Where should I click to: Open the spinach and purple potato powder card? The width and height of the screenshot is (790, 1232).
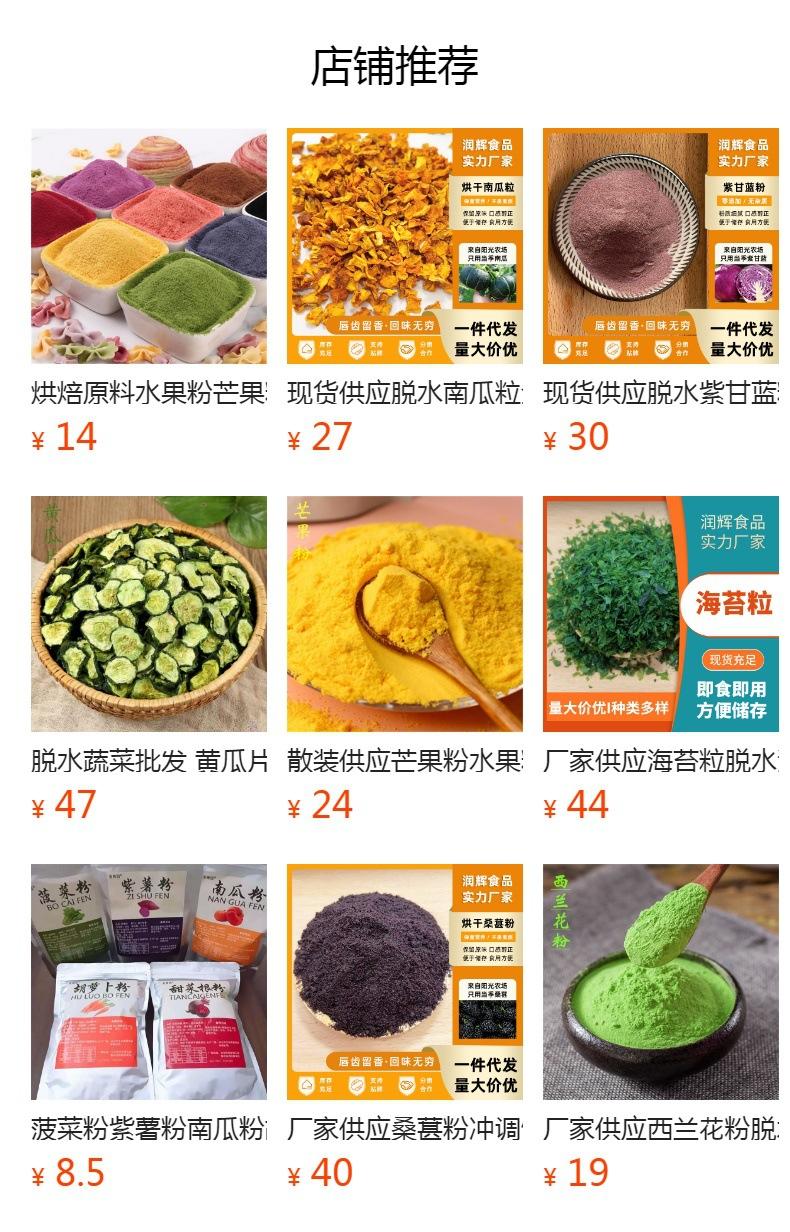tap(149, 982)
